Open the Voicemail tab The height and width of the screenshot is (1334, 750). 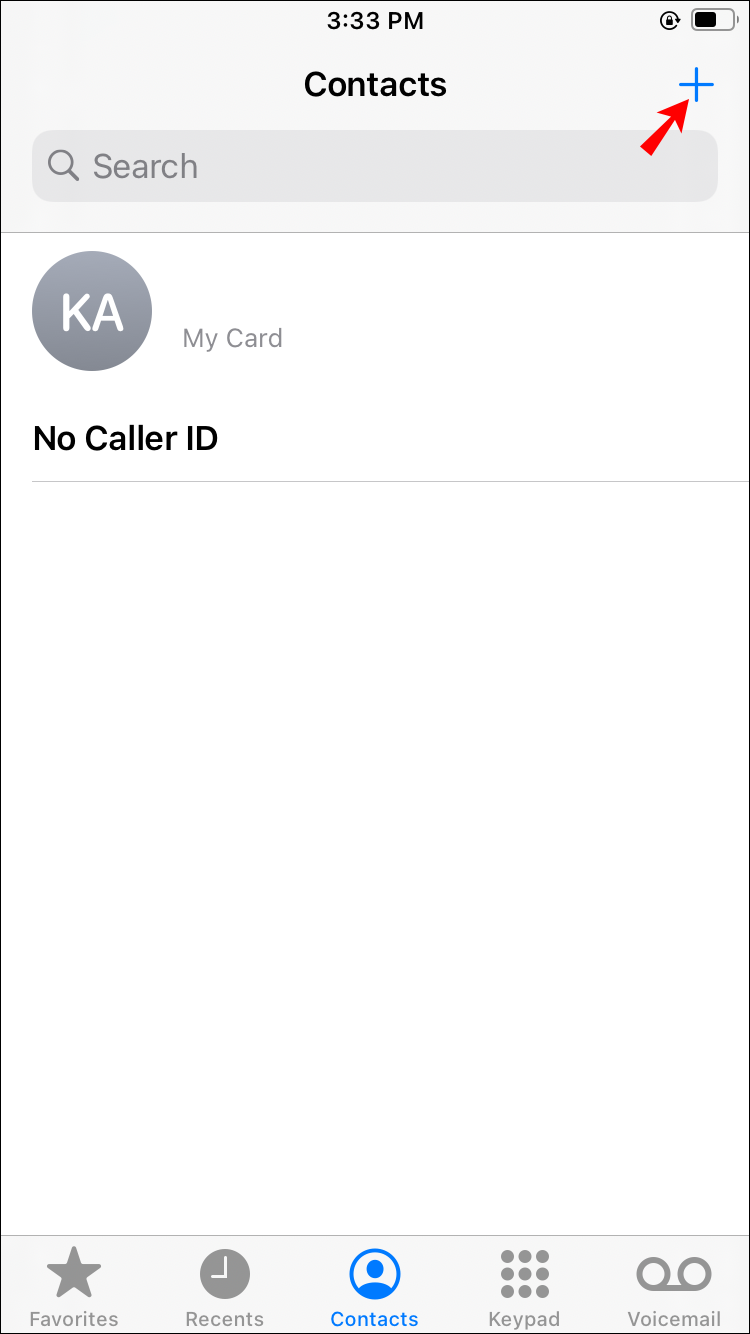click(x=674, y=1288)
